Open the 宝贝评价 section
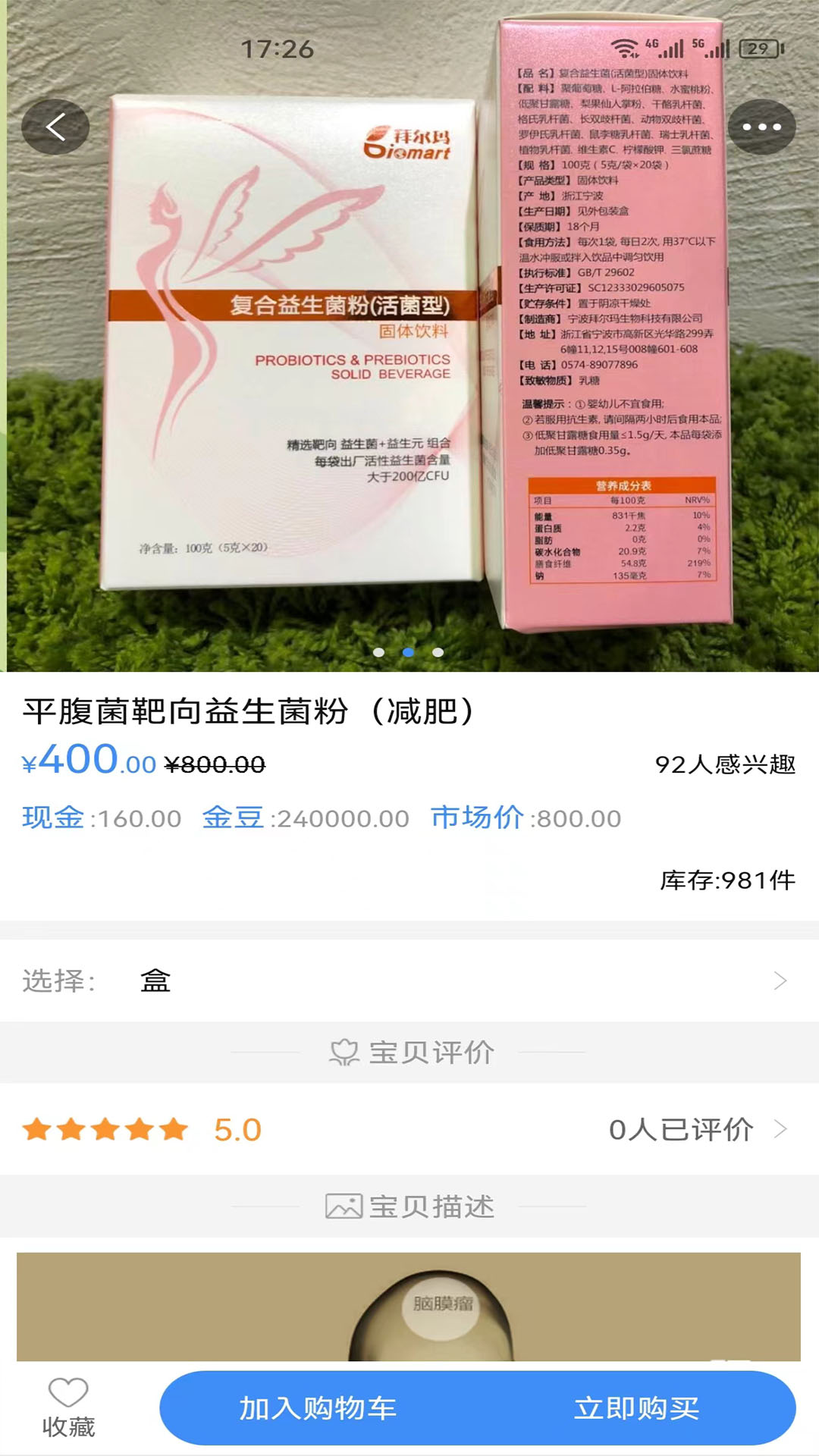The width and height of the screenshot is (819, 1456). coord(427,1052)
